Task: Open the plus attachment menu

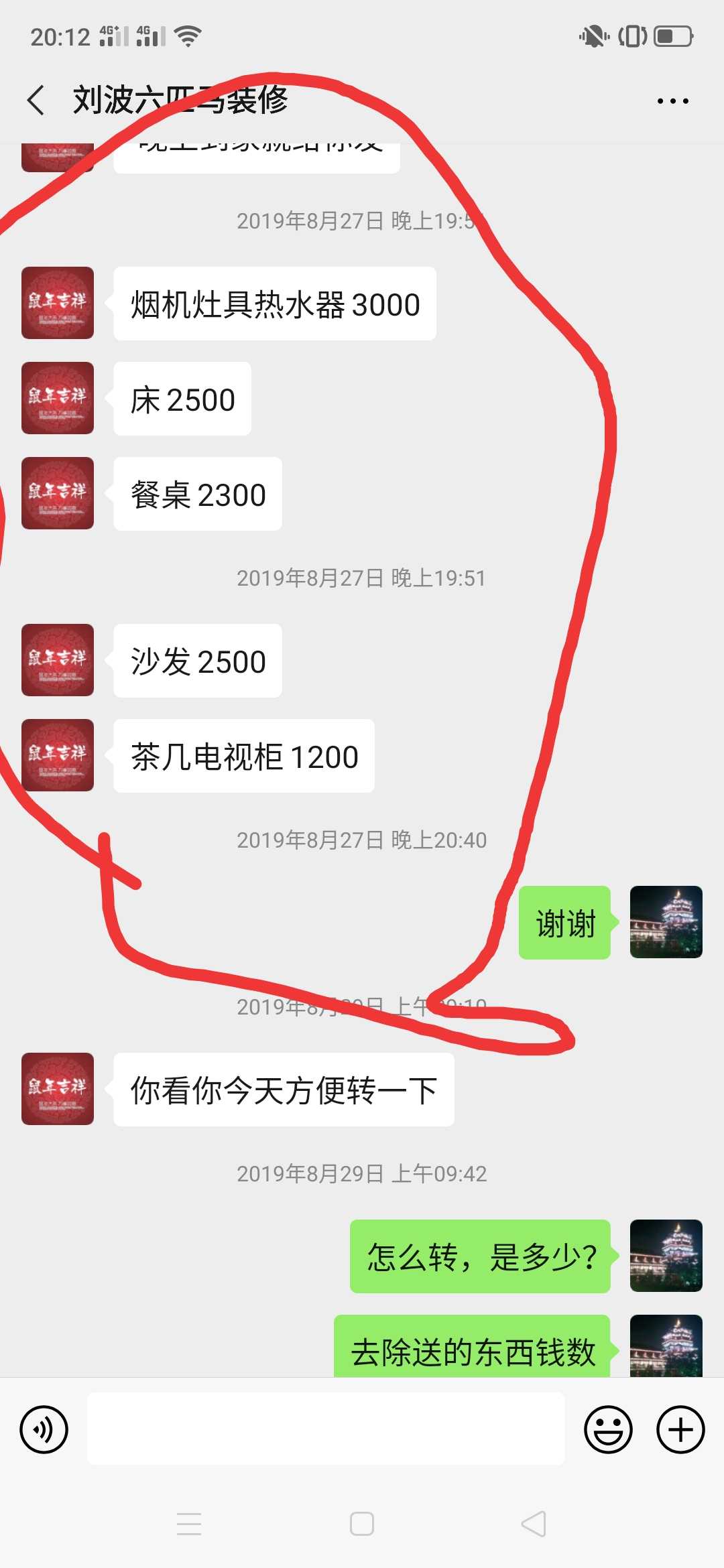Action: click(680, 1429)
